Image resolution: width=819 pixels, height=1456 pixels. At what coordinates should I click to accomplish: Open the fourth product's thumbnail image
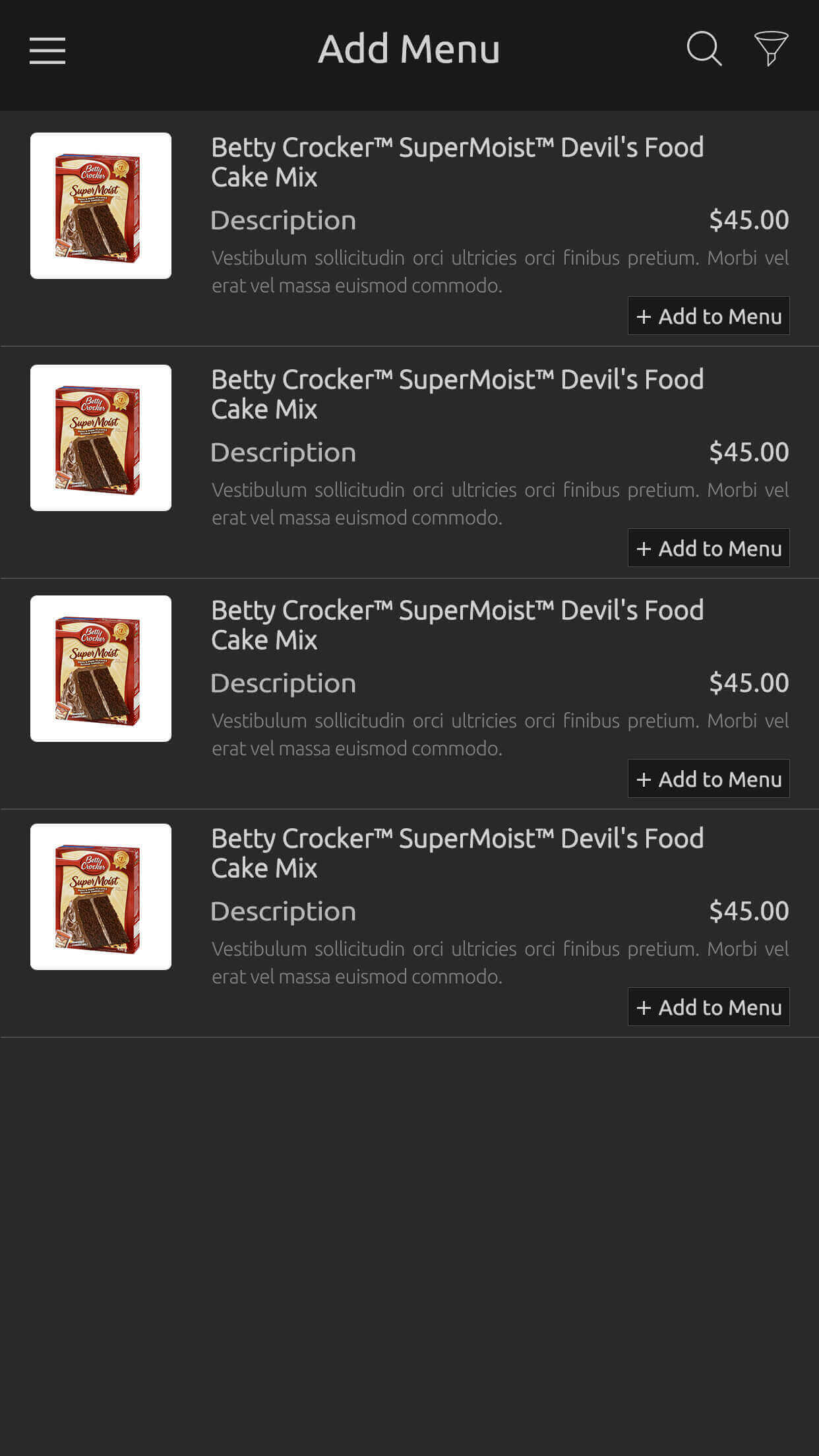point(101,897)
